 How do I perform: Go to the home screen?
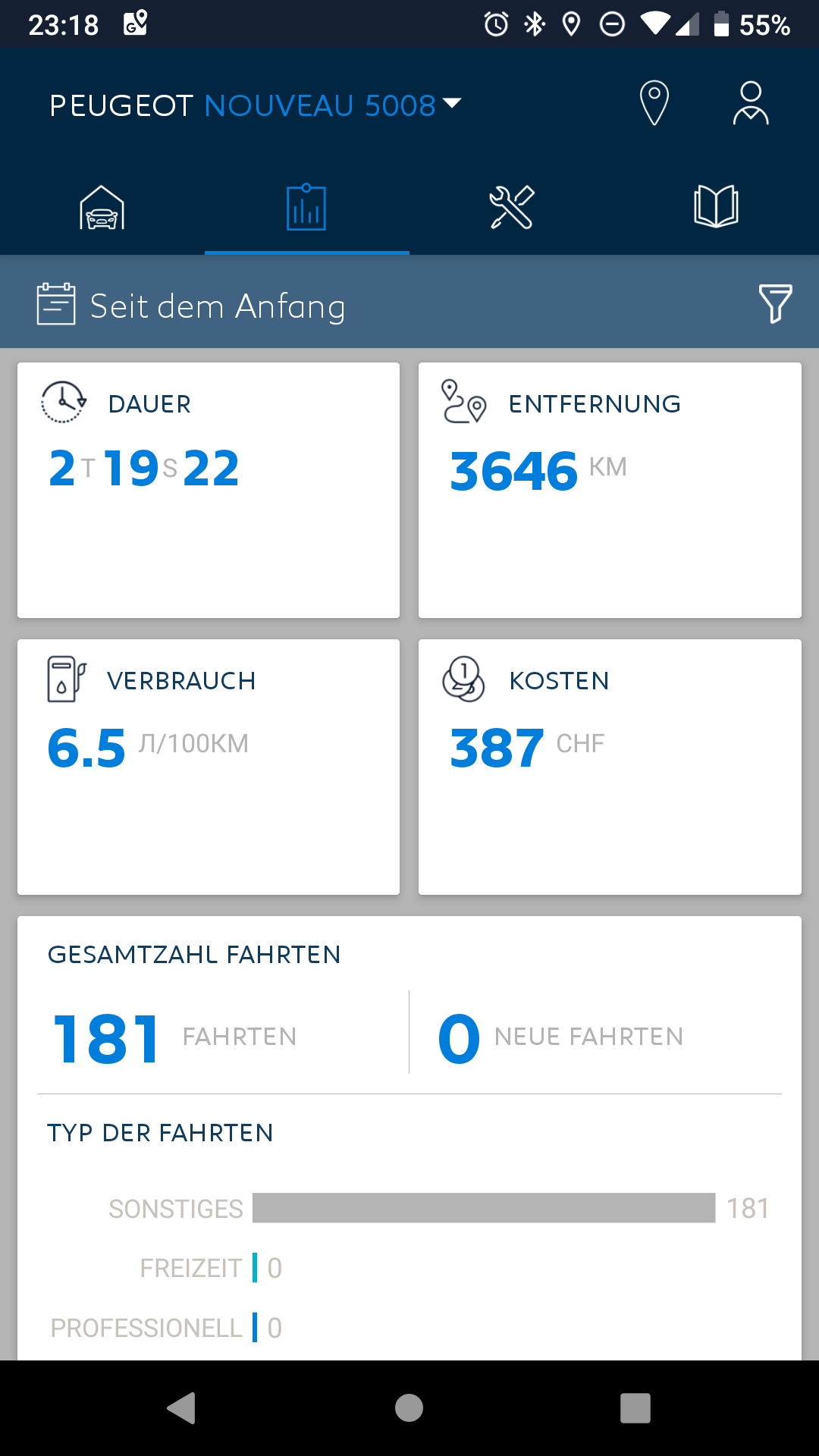coord(409,1408)
